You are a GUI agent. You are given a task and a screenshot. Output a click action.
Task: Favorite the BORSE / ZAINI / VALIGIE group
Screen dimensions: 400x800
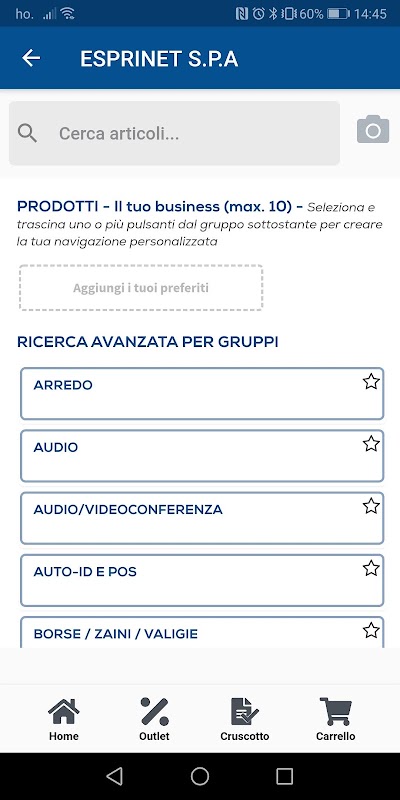coord(371,630)
